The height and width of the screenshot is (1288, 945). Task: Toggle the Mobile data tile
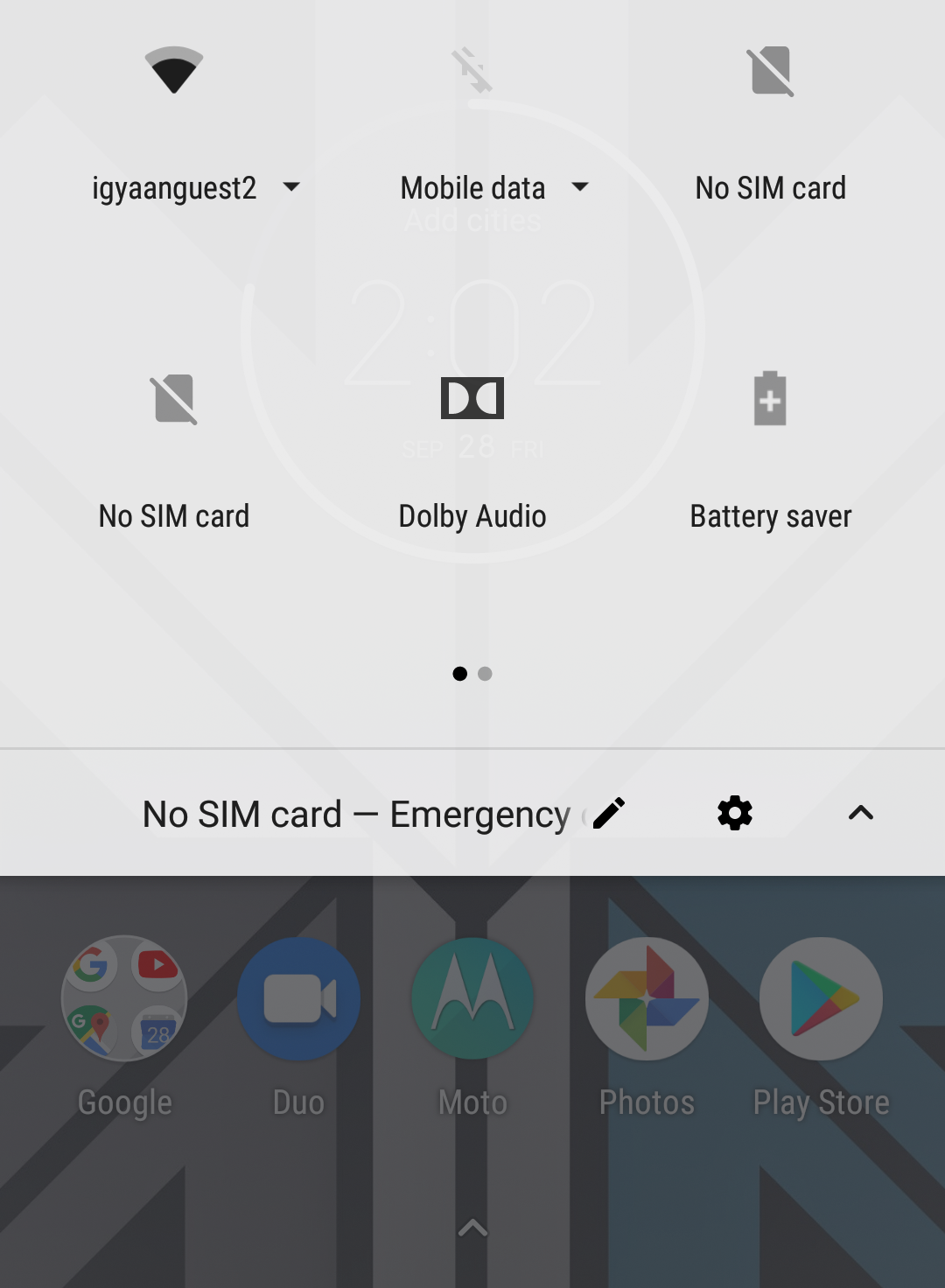pyautogui.click(x=472, y=70)
